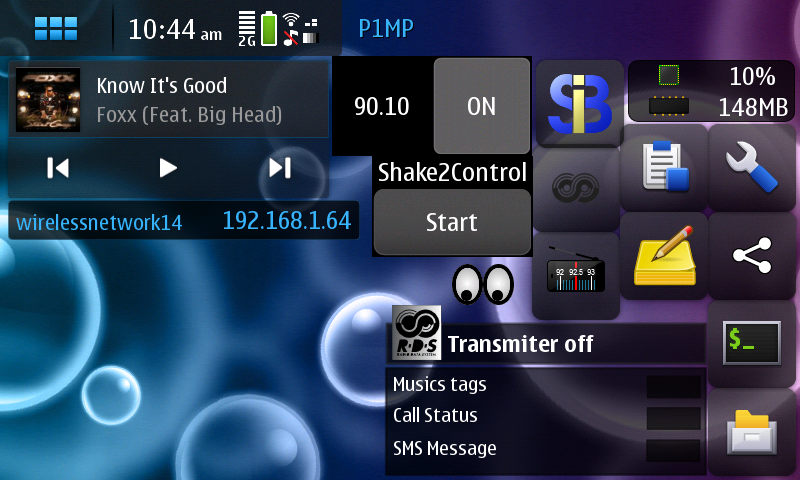Open the SiB app icon
The height and width of the screenshot is (480, 800).
(x=579, y=102)
